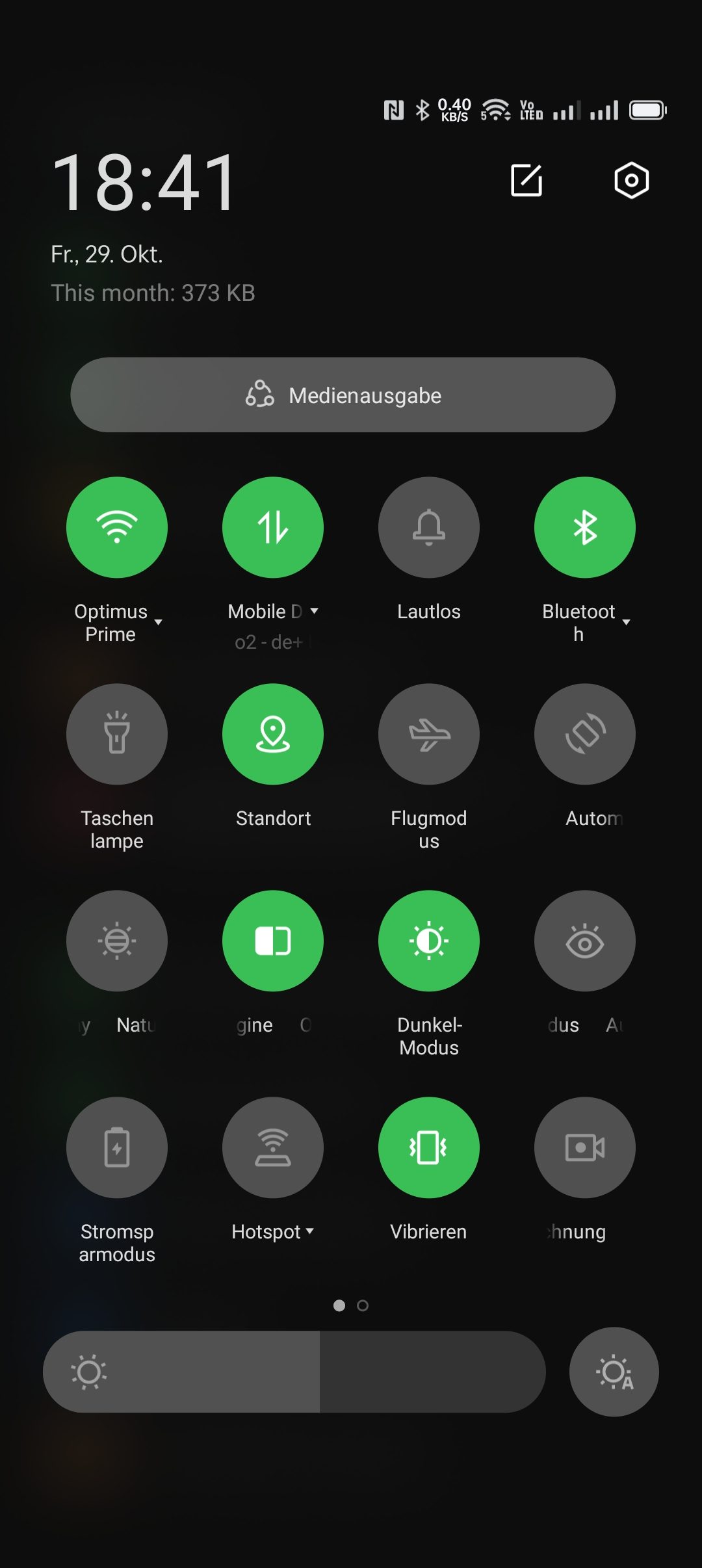Screen dimensions: 702x1568
Task: Expand the Bluetooth dropdown arrow
Action: (x=626, y=623)
